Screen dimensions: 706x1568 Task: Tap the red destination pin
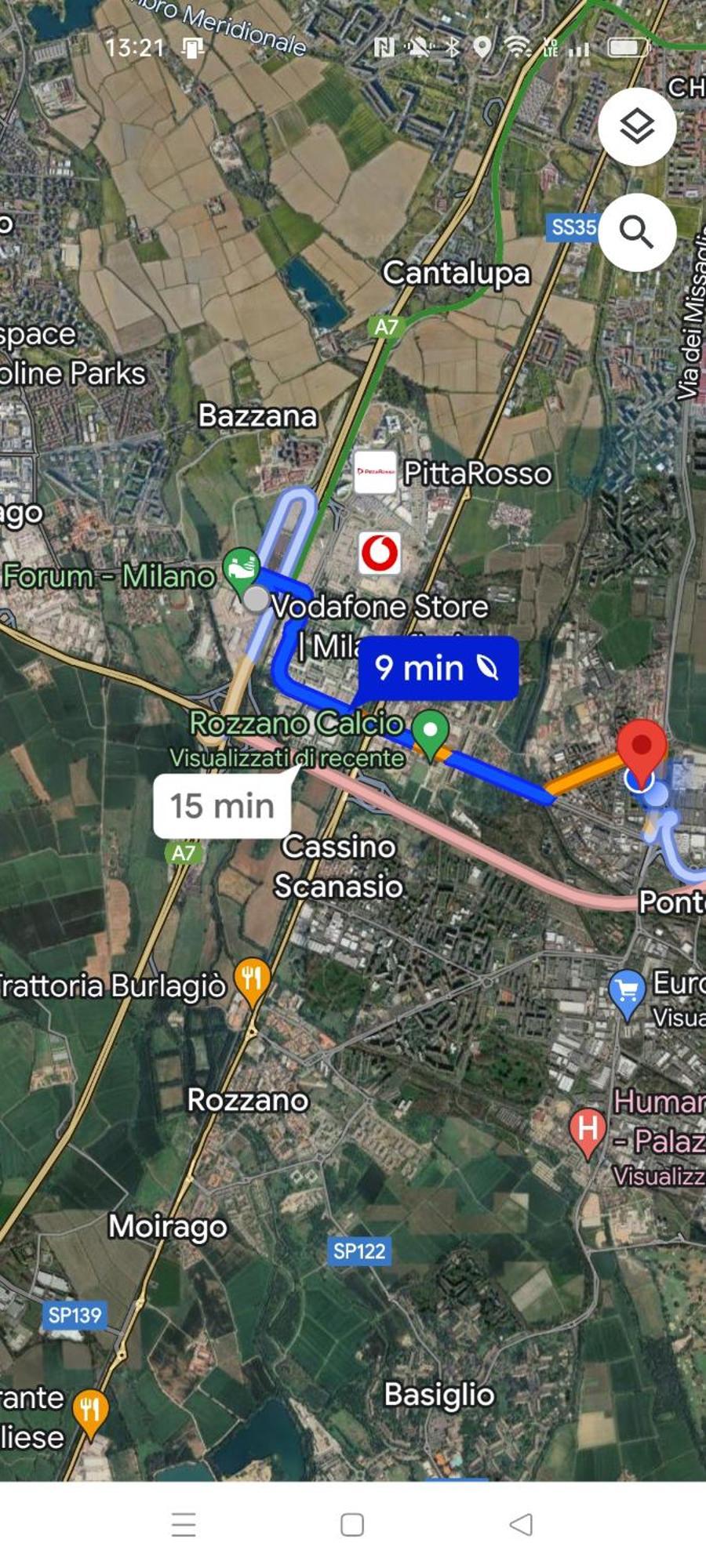pyautogui.click(x=642, y=749)
